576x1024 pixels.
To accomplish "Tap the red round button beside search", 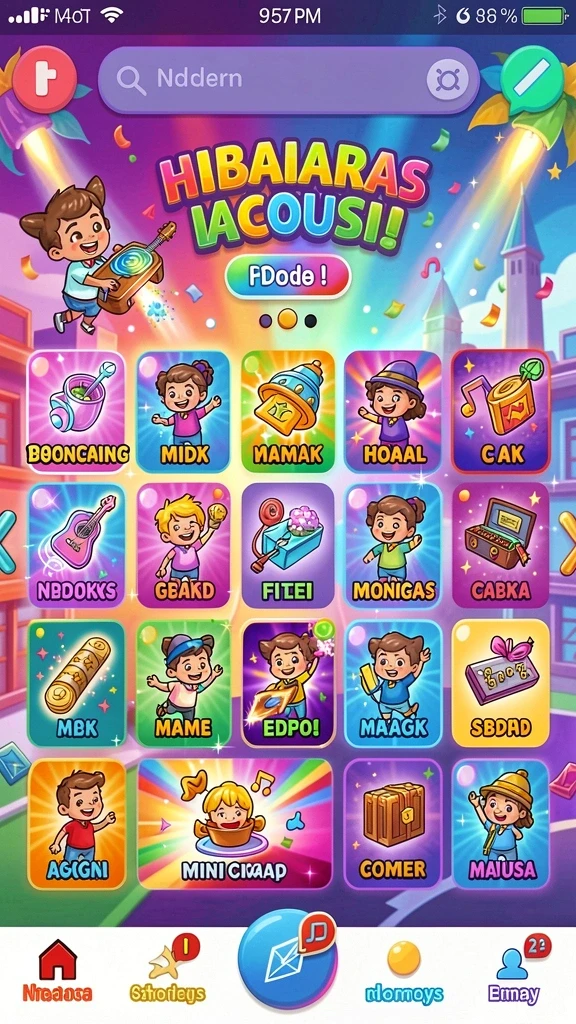I will [44, 80].
